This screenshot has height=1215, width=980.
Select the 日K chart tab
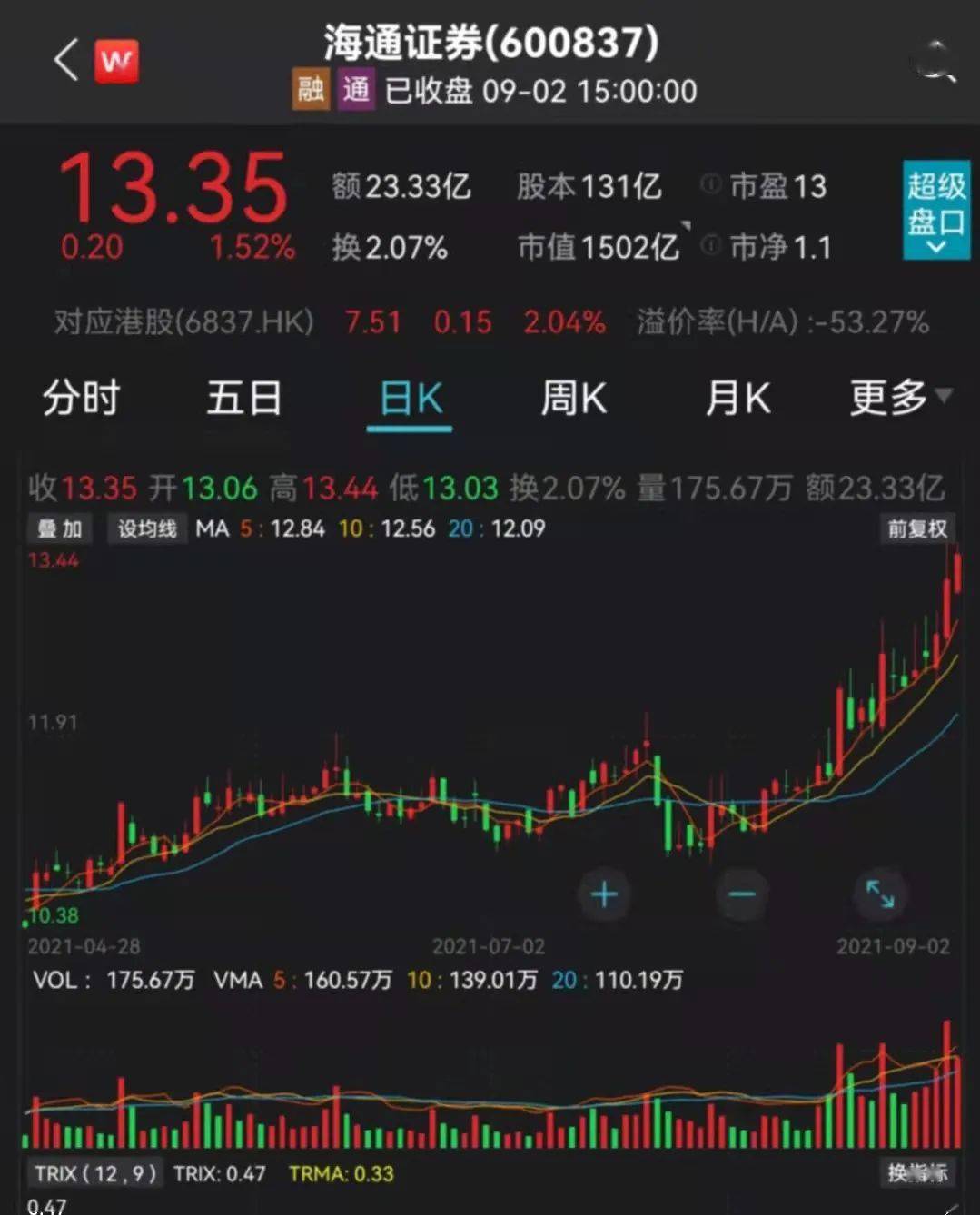click(x=411, y=399)
